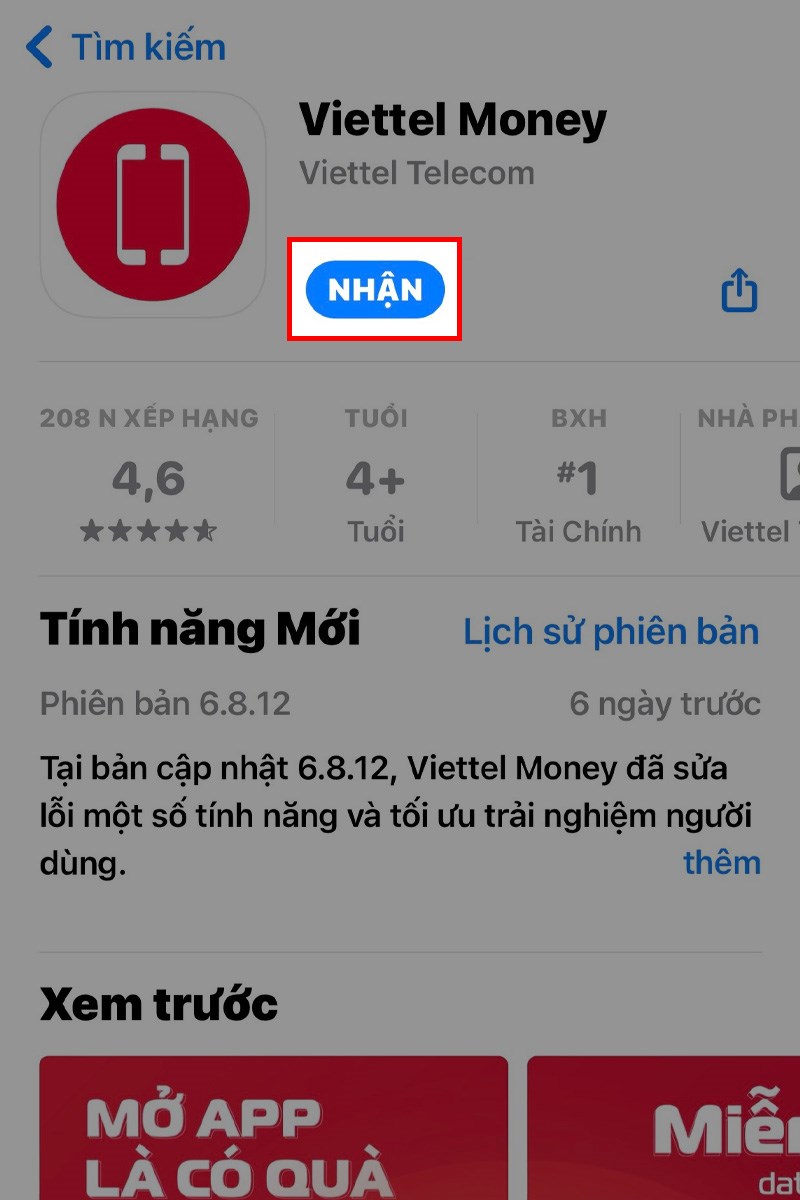
Task: Tap the Share icon to share Viettel Money
Action: click(x=739, y=291)
